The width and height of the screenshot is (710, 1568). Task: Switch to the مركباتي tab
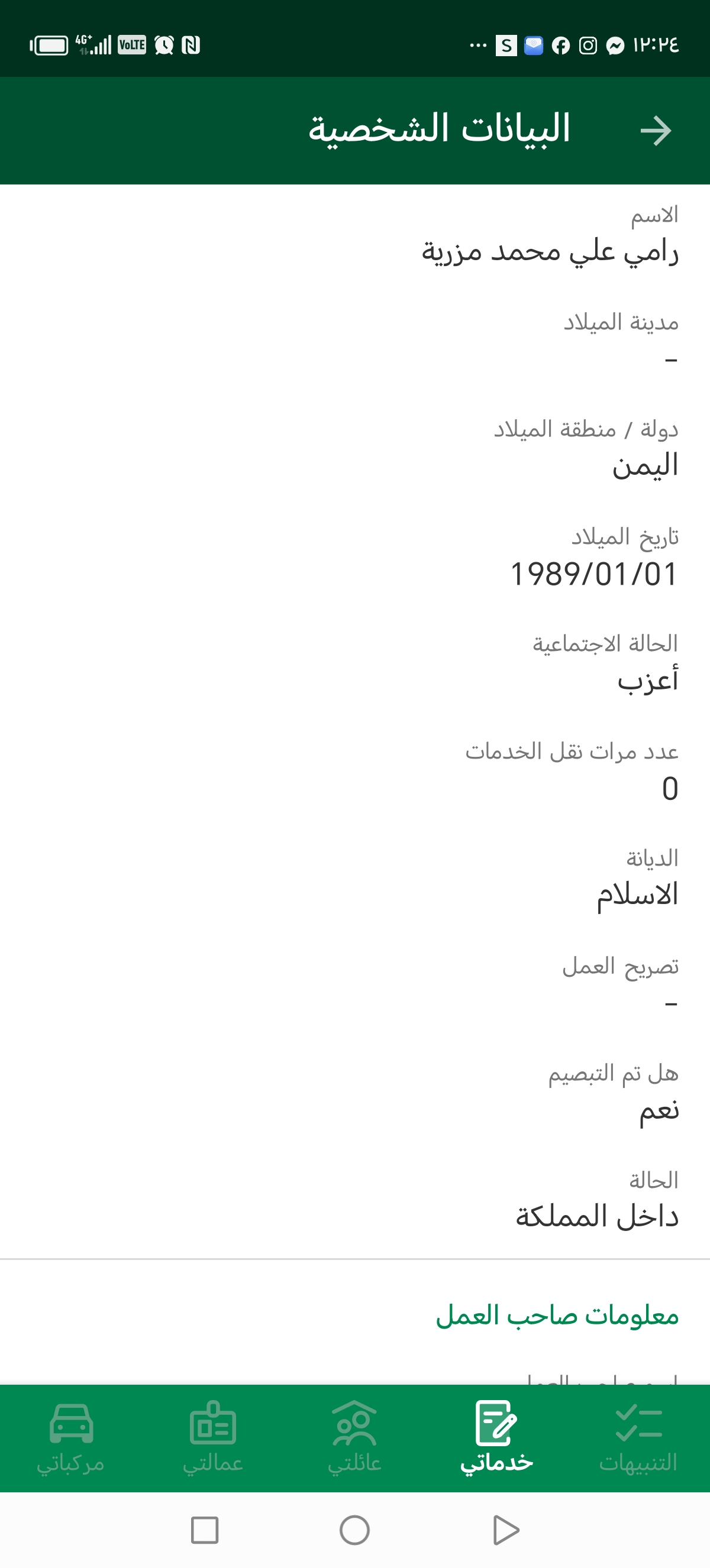(70, 1438)
